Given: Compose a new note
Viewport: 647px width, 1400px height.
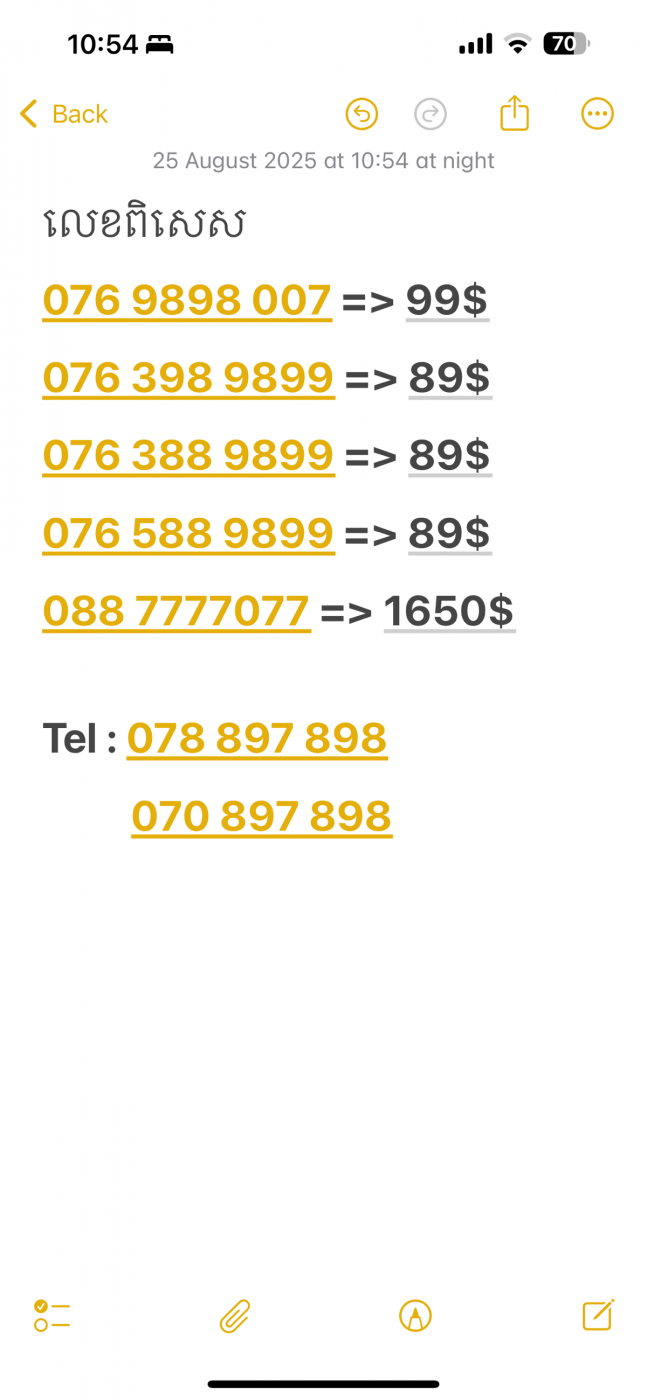Looking at the screenshot, I should pos(597,1315).
